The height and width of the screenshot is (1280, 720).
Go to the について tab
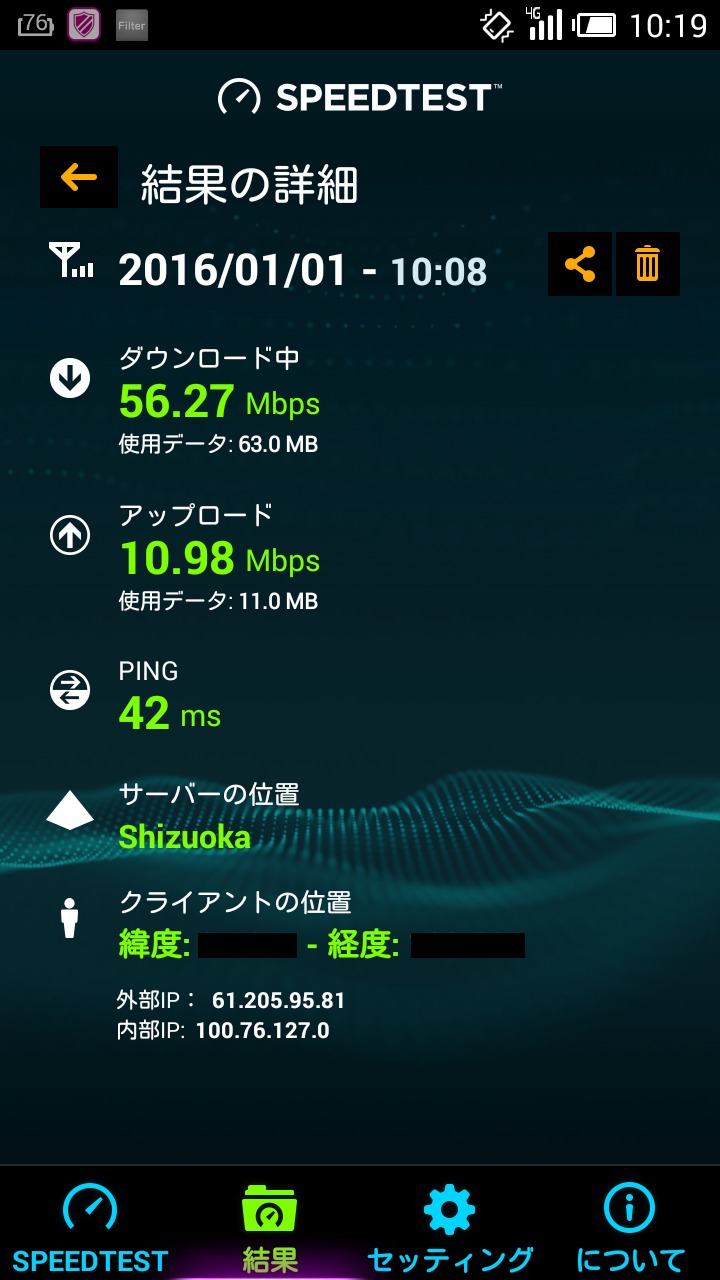(630, 1227)
